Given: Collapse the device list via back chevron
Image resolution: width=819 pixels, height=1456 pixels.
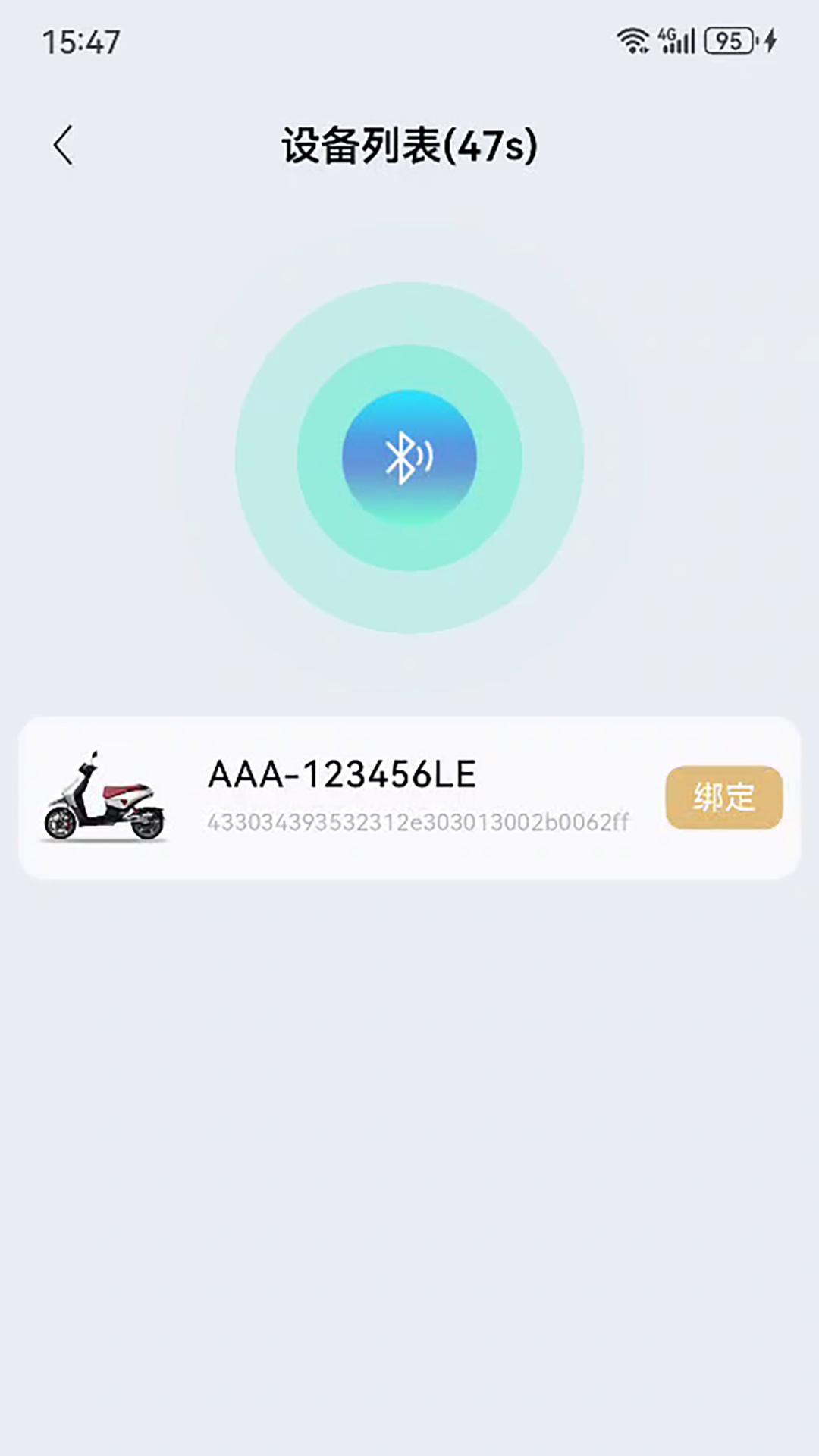Looking at the screenshot, I should [x=63, y=146].
